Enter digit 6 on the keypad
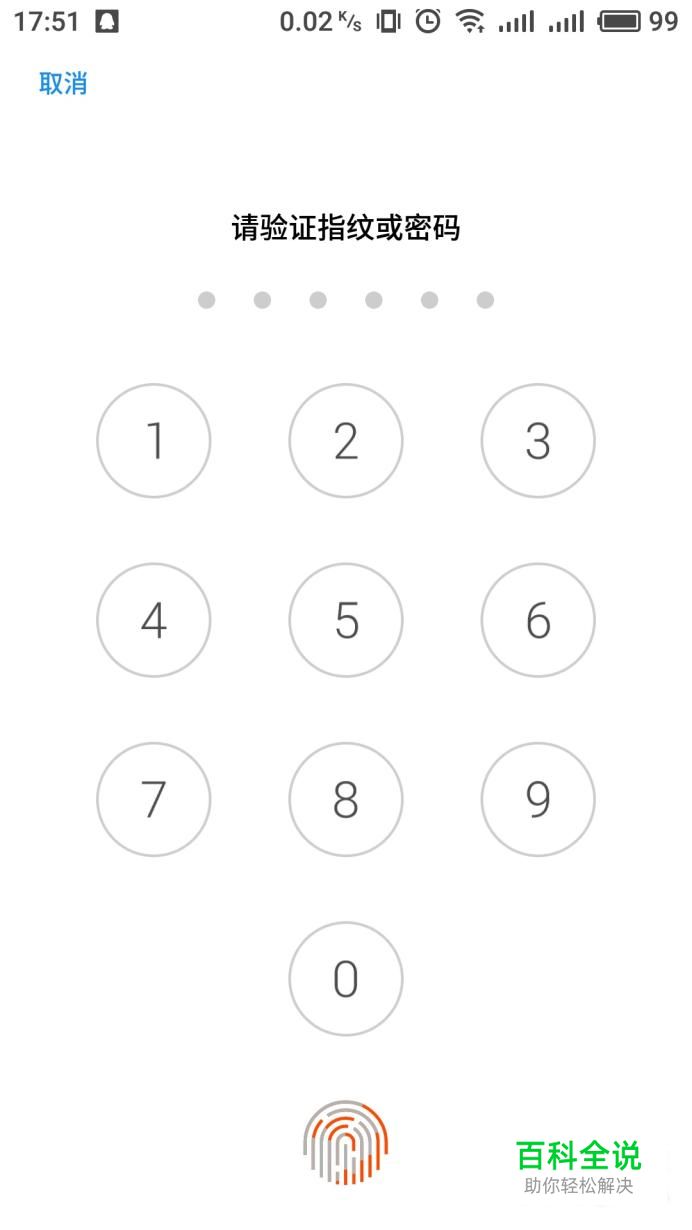692x1230 pixels. tap(538, 620)
